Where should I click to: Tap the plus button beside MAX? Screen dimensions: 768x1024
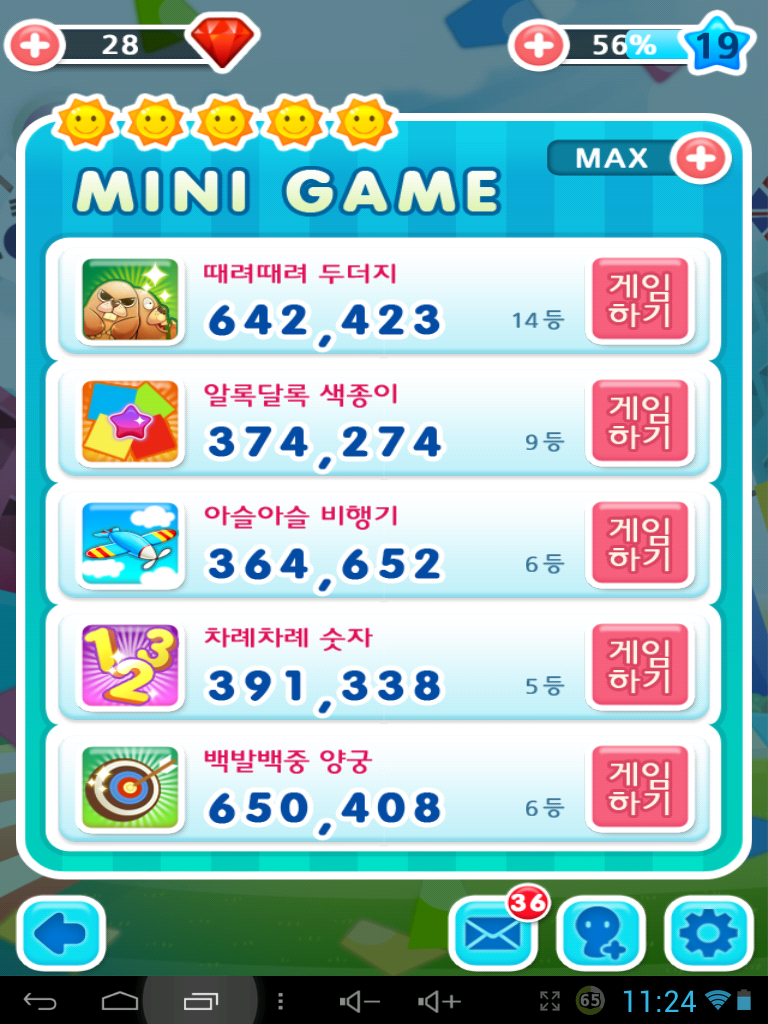[700, 158]
